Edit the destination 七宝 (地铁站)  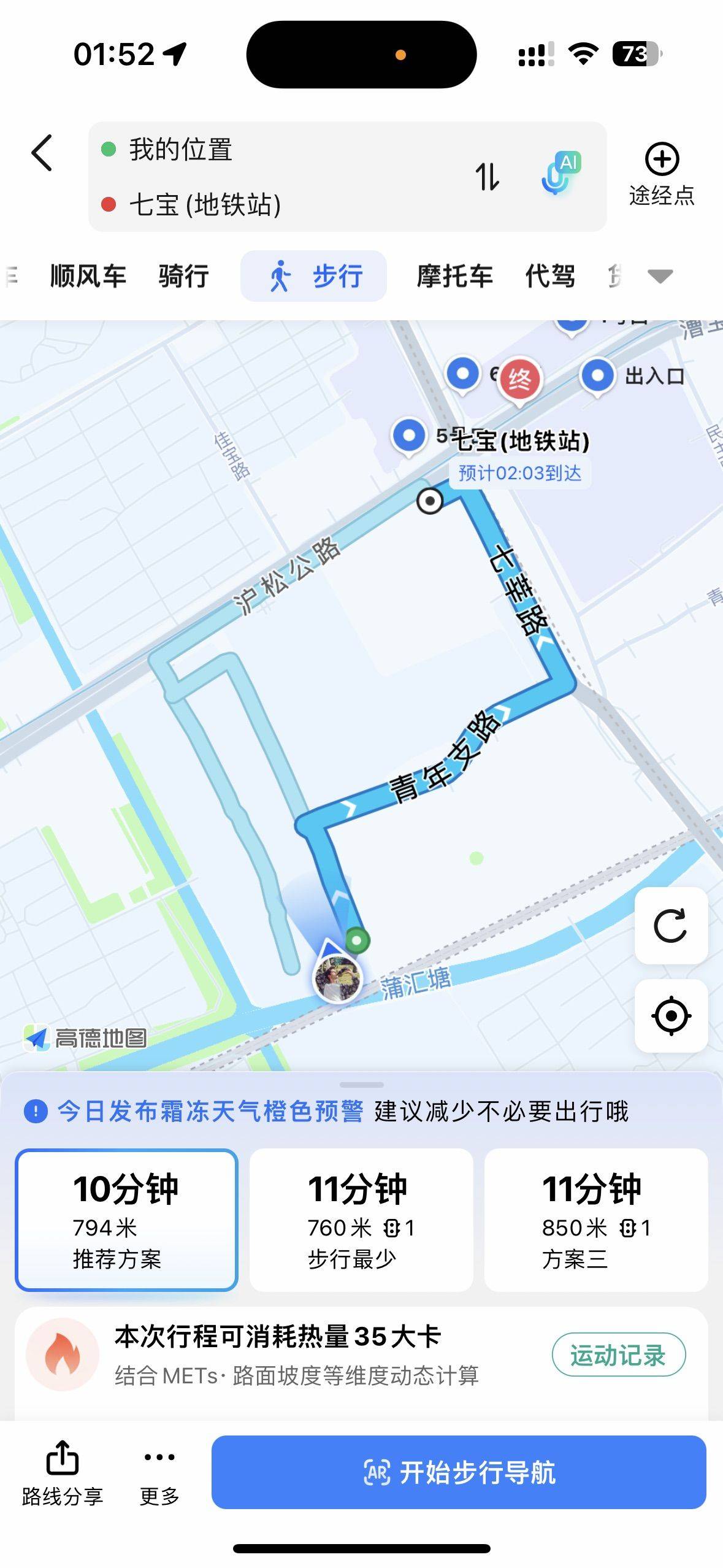(x=205, y=204)
